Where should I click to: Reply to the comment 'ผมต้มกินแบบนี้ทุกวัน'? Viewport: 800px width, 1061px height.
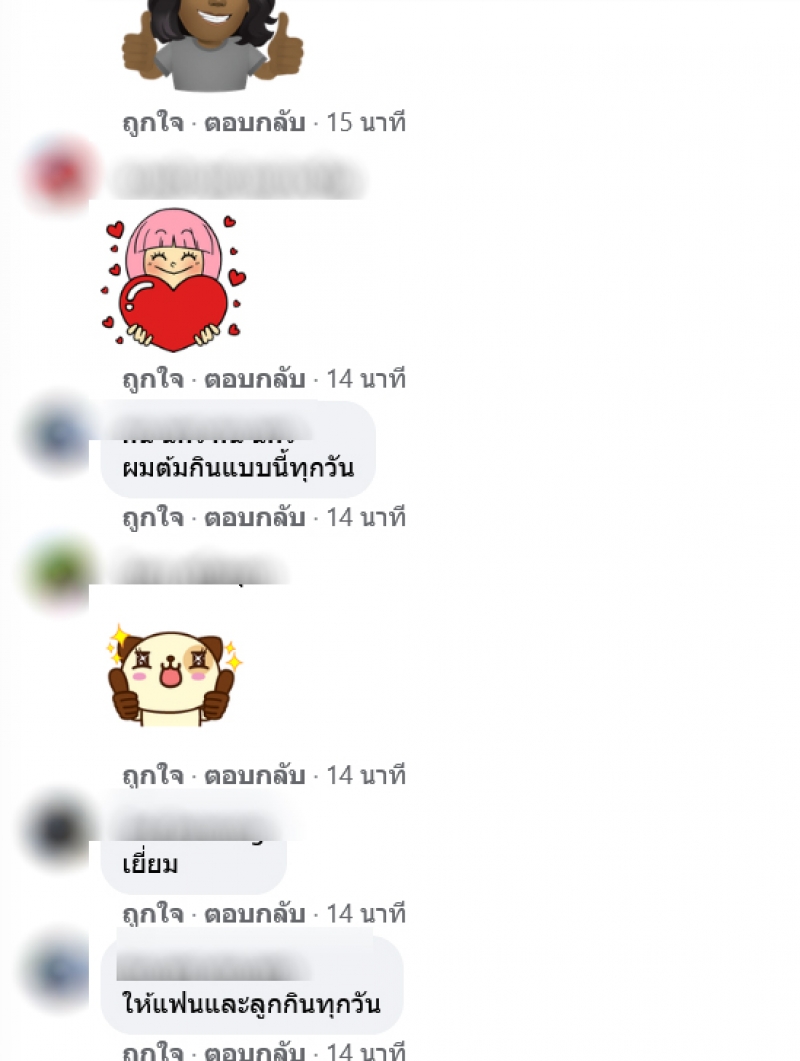(x=254, y=518)
